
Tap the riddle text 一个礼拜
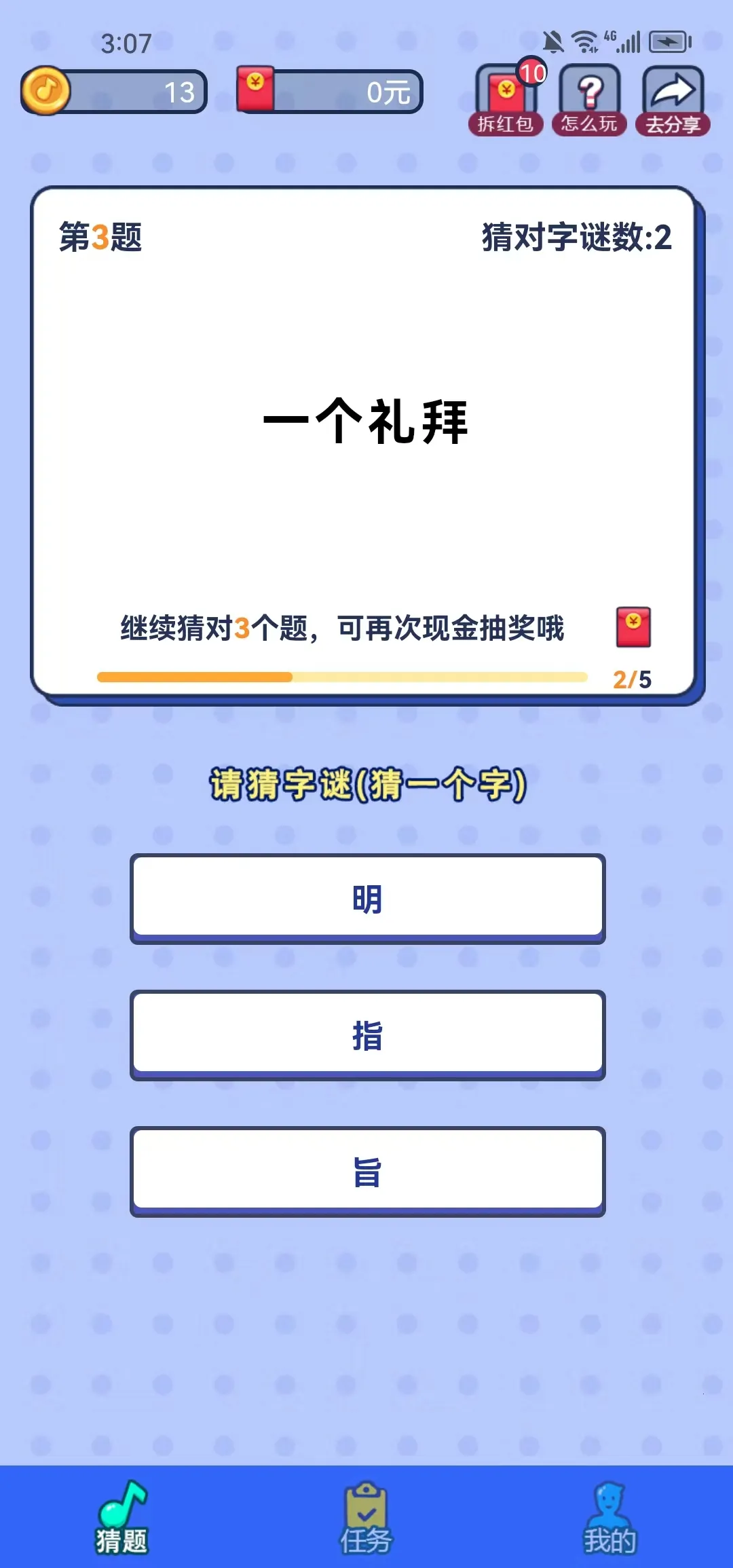tap(366, 419)
